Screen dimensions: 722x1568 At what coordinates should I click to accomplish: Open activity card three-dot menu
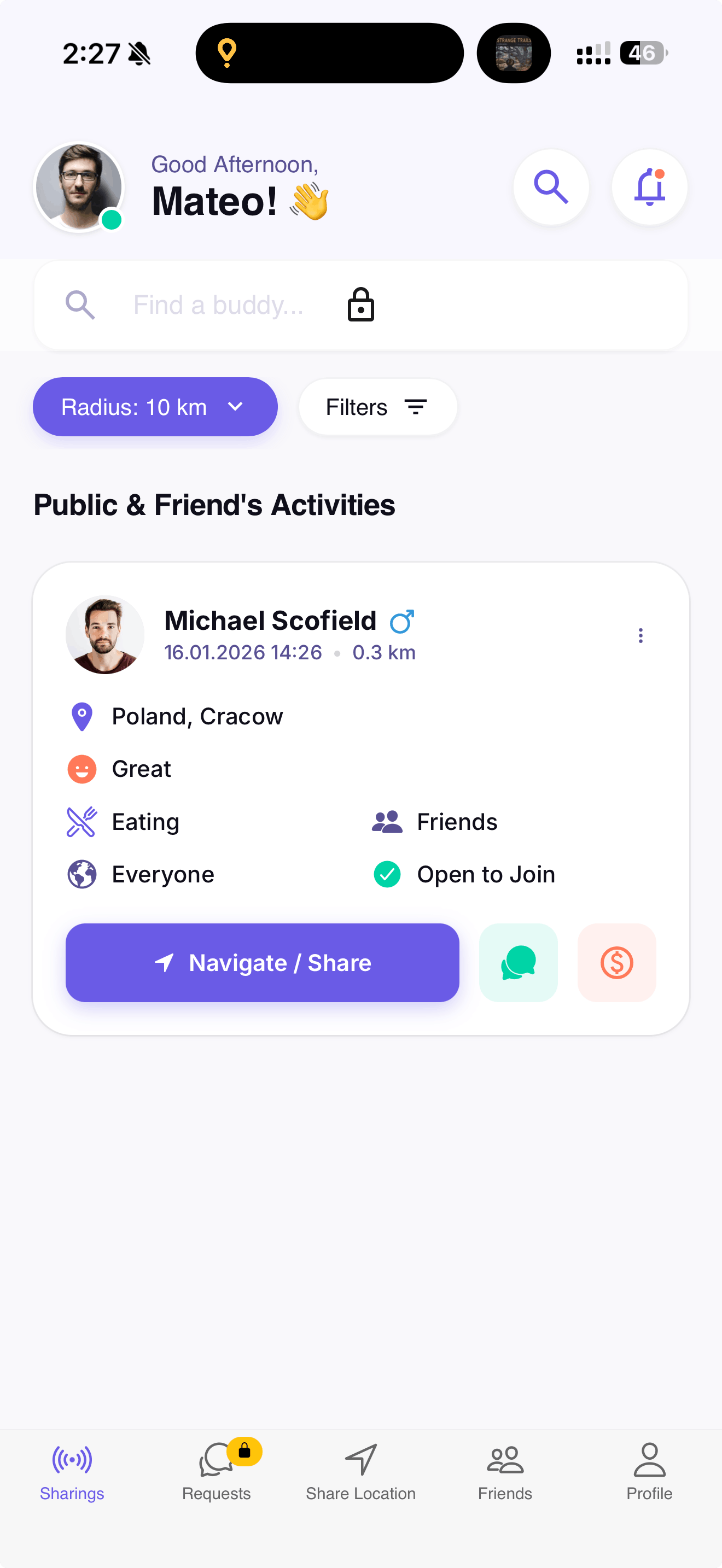coord(641,635)
